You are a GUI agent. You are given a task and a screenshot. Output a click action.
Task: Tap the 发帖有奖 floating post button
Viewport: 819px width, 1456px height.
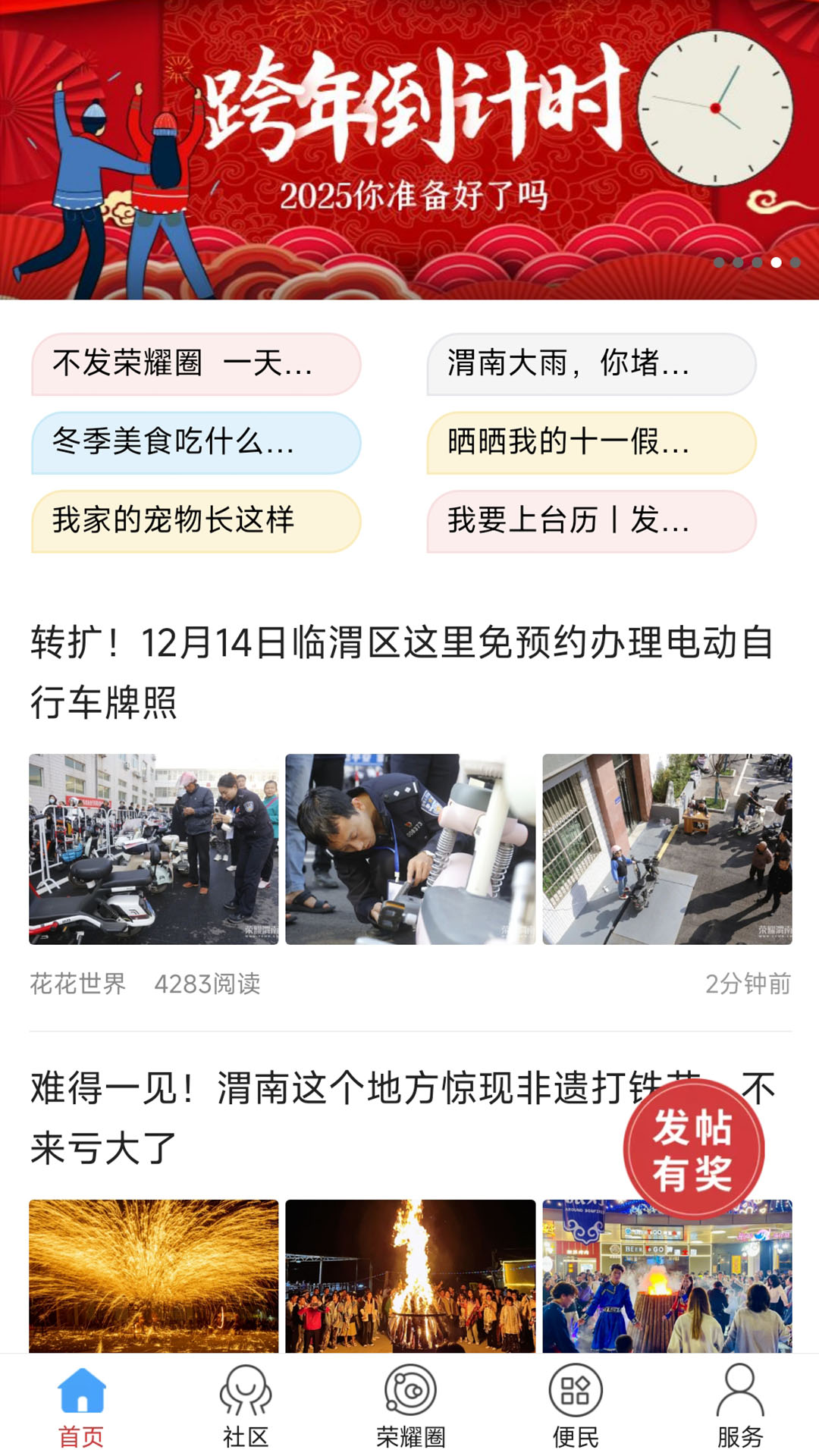pyautogui.click(x=695, y=1147)
